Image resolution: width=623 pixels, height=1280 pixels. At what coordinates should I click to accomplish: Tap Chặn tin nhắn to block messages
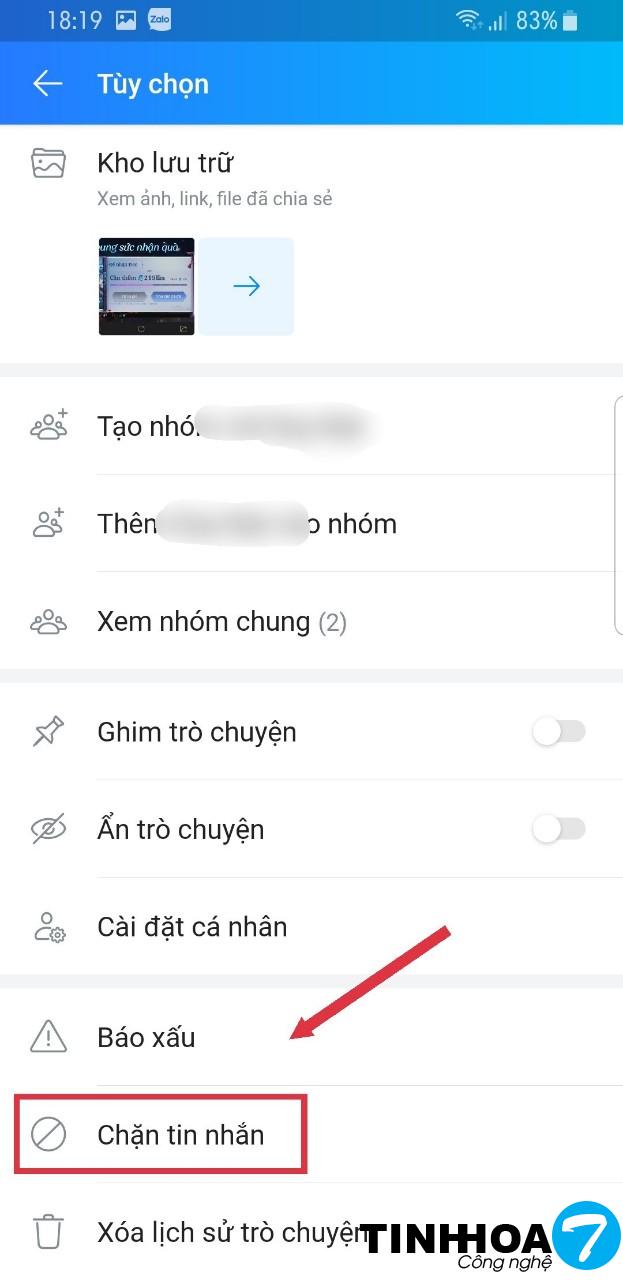tap(180, 1135)
